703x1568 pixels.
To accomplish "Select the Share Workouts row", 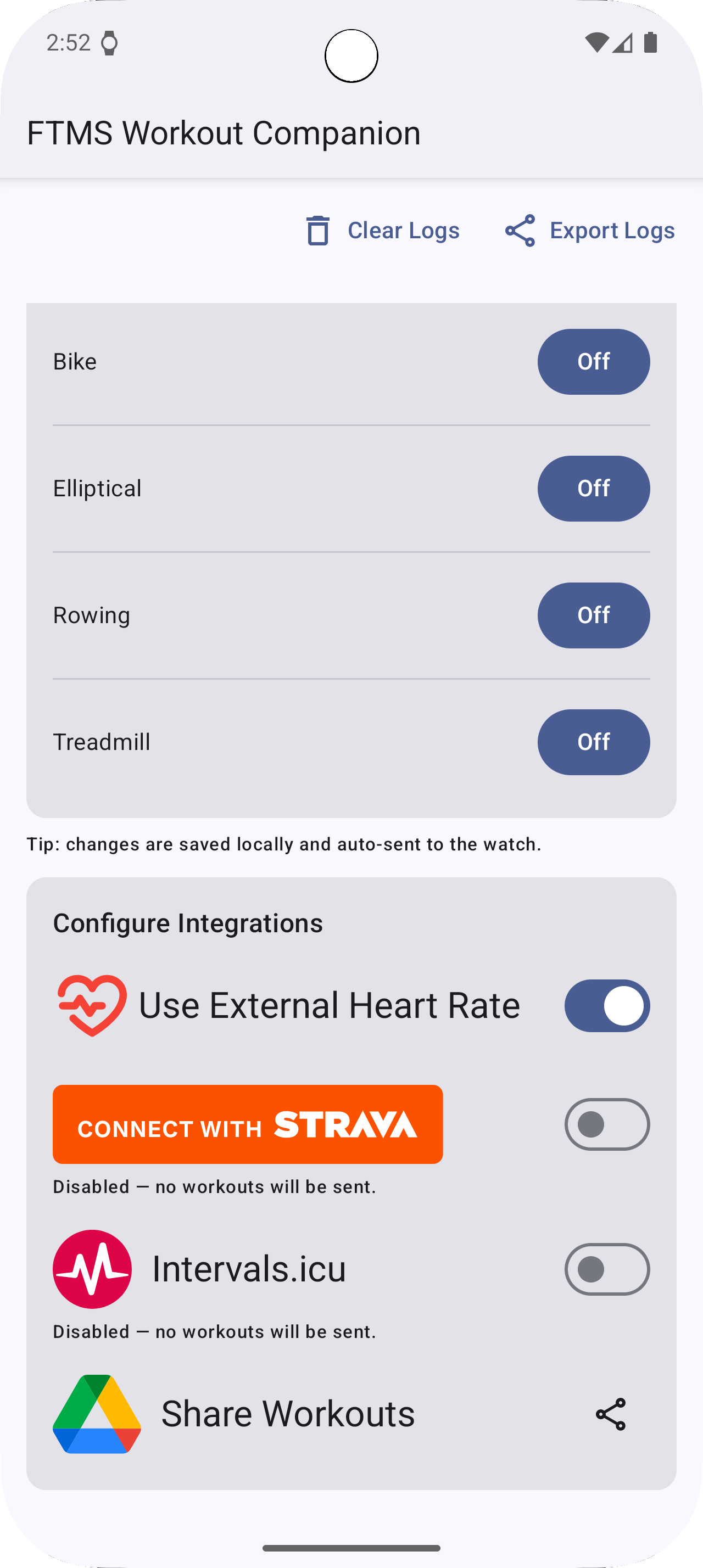I will (288, 1413).
